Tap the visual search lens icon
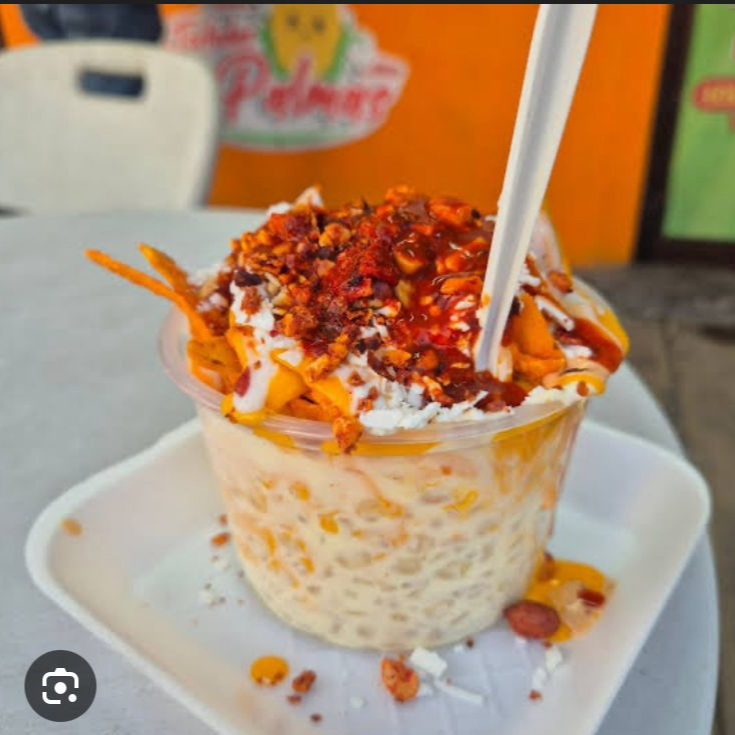The width and height of the screenshot is (735, 735). point(60,685)
